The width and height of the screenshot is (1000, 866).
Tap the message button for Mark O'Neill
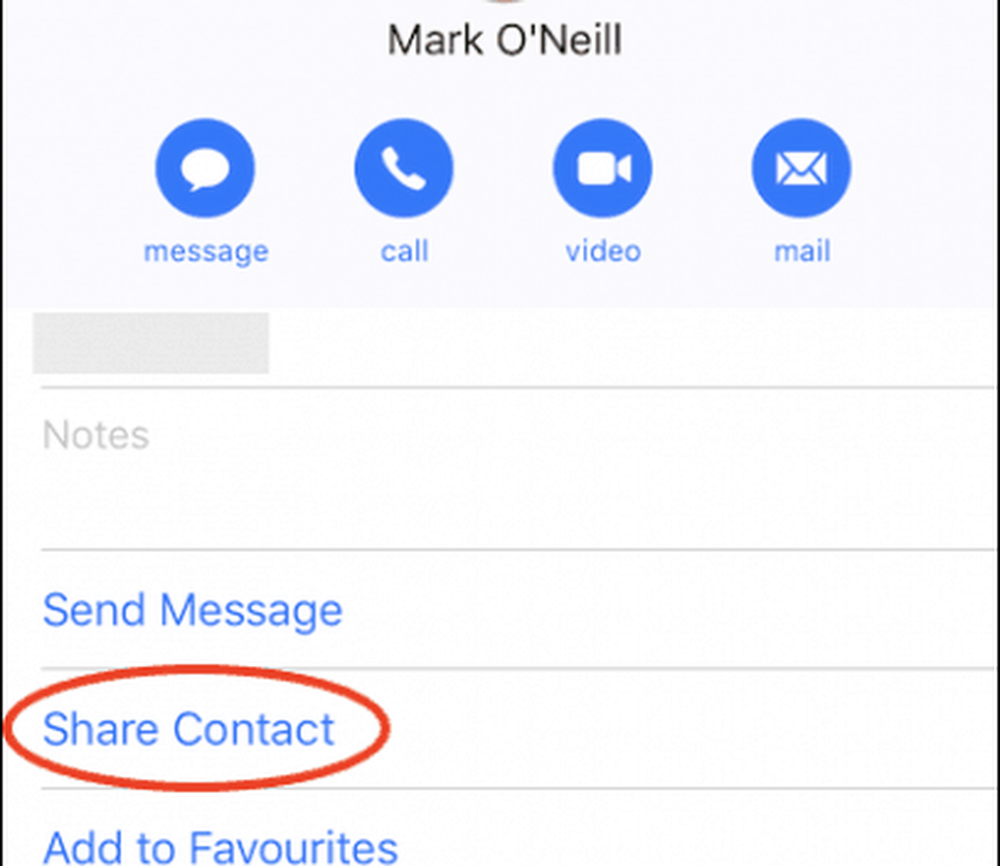click(x=205, y=169)
